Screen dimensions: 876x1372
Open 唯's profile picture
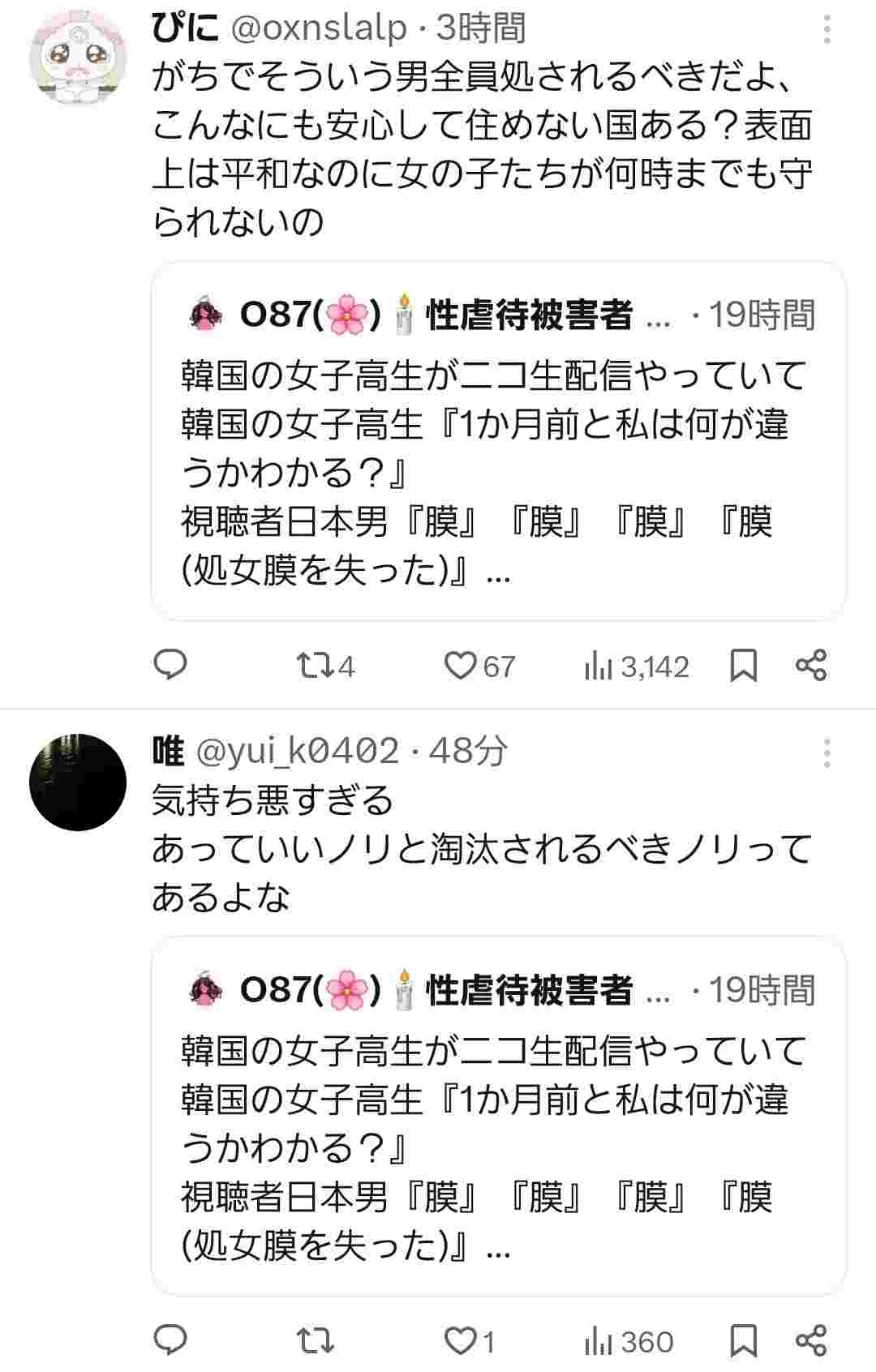[78, 782]
